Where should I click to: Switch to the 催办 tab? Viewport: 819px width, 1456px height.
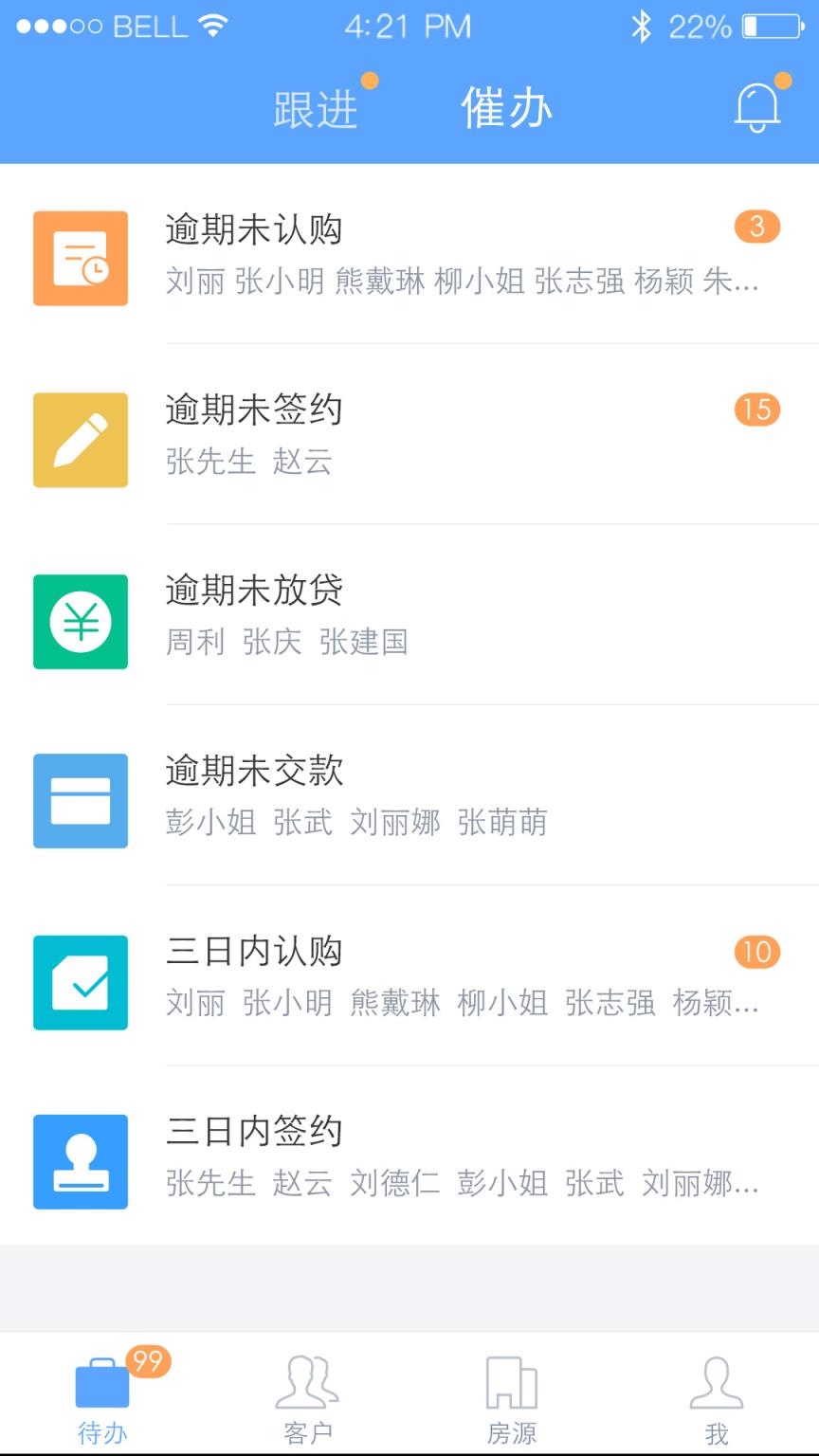point(505,107)
